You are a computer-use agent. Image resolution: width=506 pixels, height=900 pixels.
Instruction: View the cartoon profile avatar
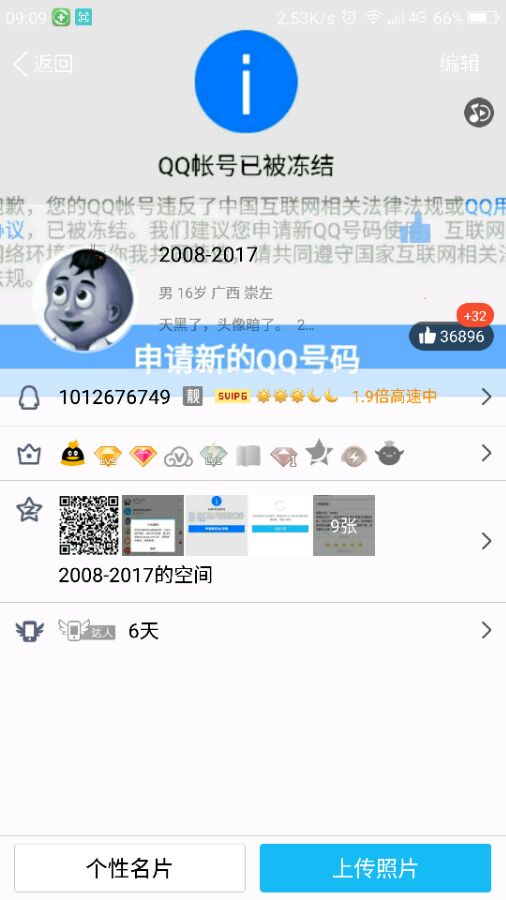pos(84,300)
